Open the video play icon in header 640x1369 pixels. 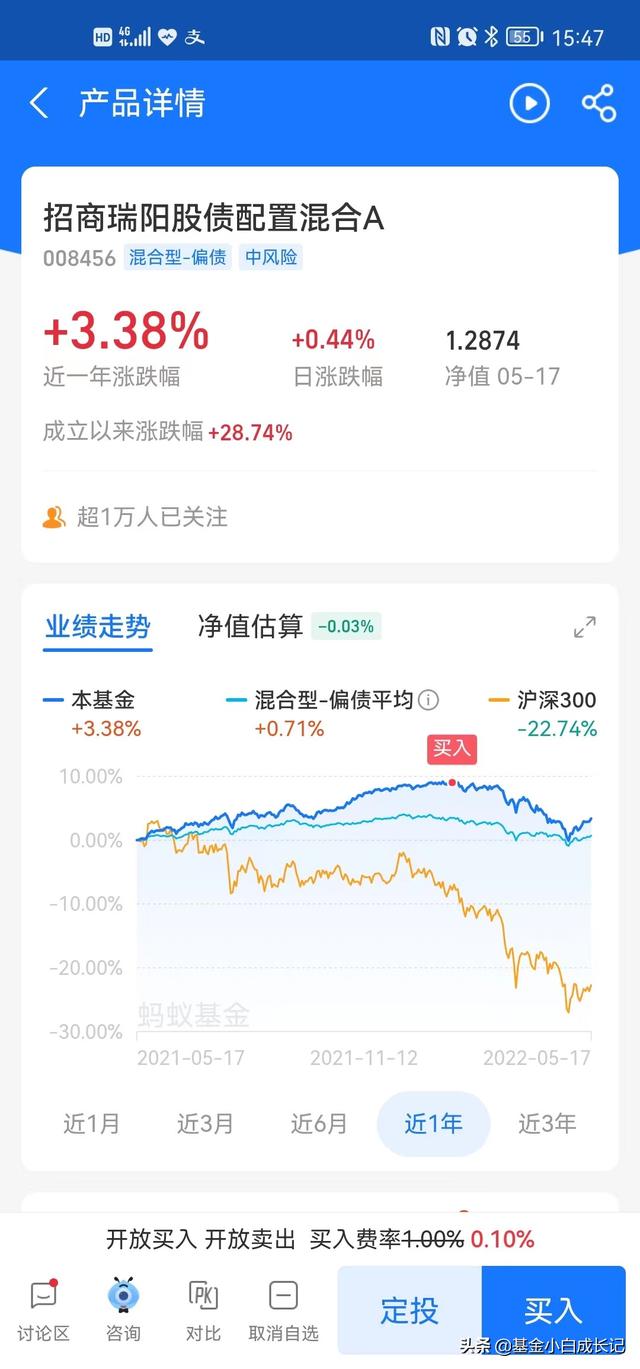coord(529,103)
